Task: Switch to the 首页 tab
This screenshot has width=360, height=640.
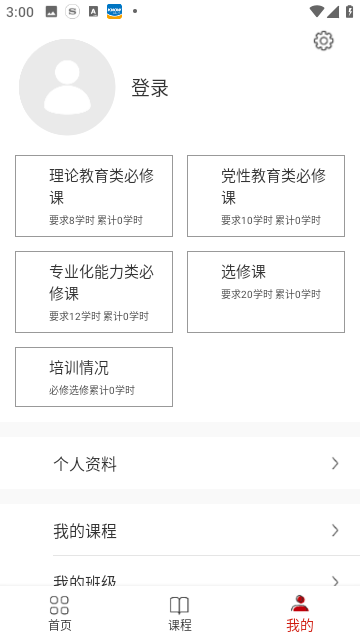Action: (60, 613)
